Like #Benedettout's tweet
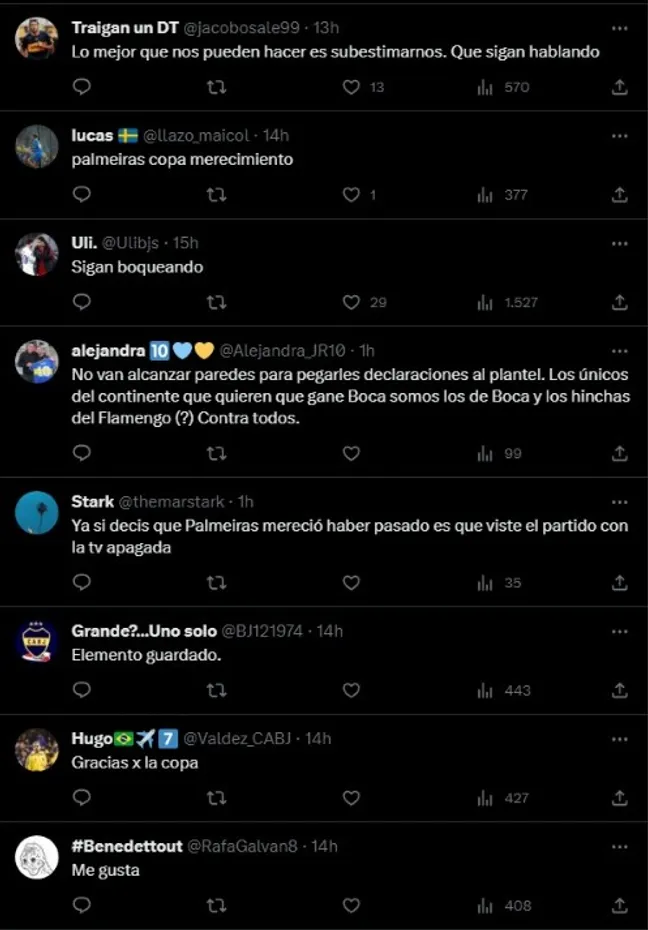This screenshot has height=930, width=648. coord(351,906)
